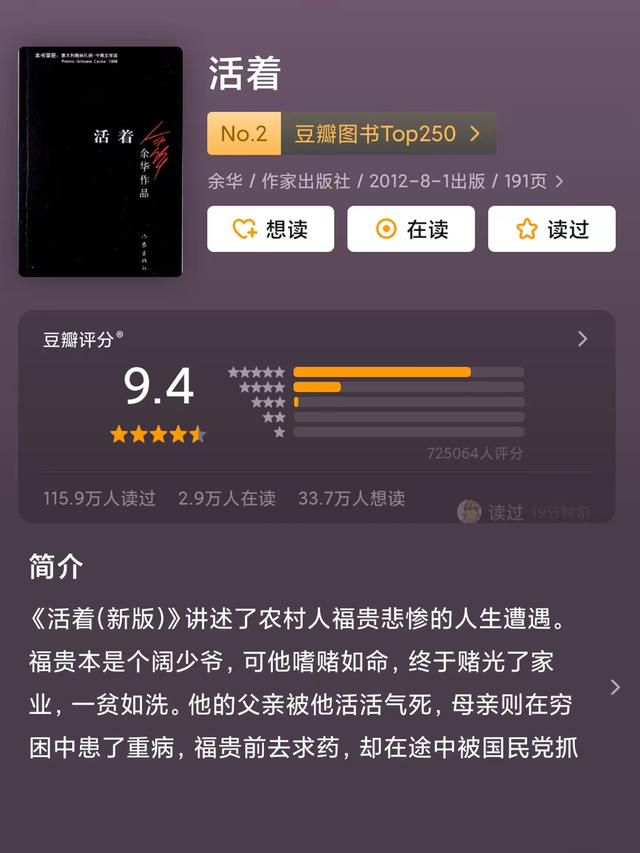
Task: Mark the book as 想读
Action: coord(270,229)
